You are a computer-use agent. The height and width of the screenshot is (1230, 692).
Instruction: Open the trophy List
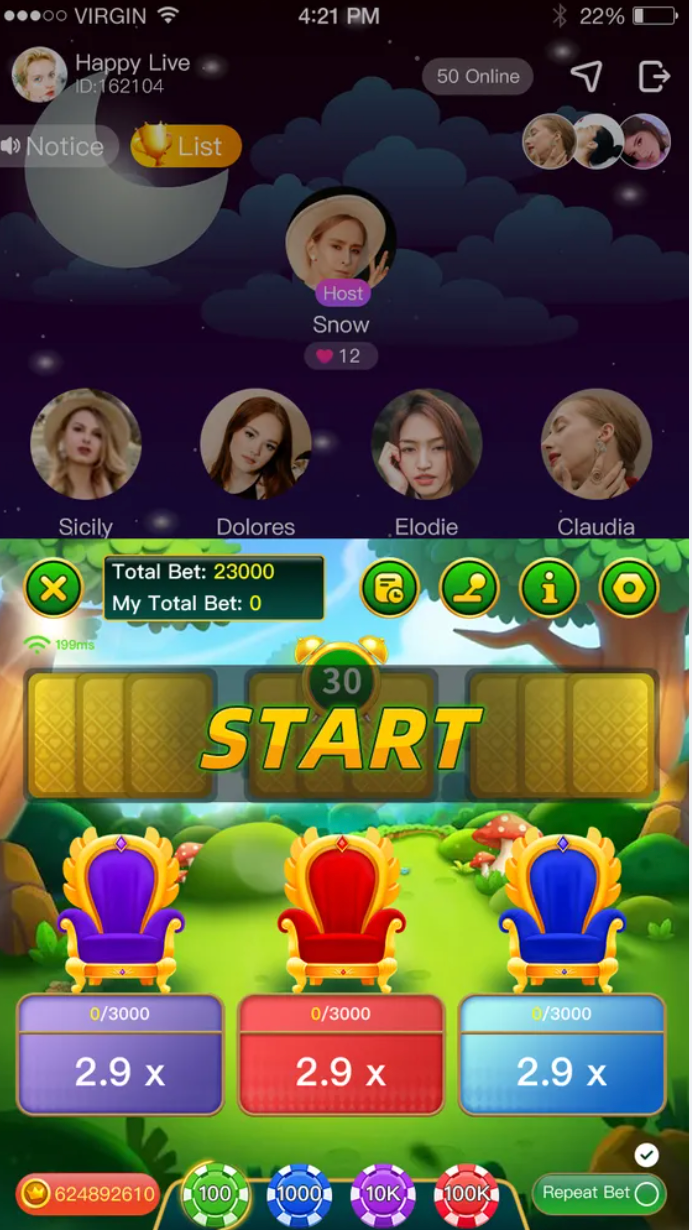[x=186, y=146]
